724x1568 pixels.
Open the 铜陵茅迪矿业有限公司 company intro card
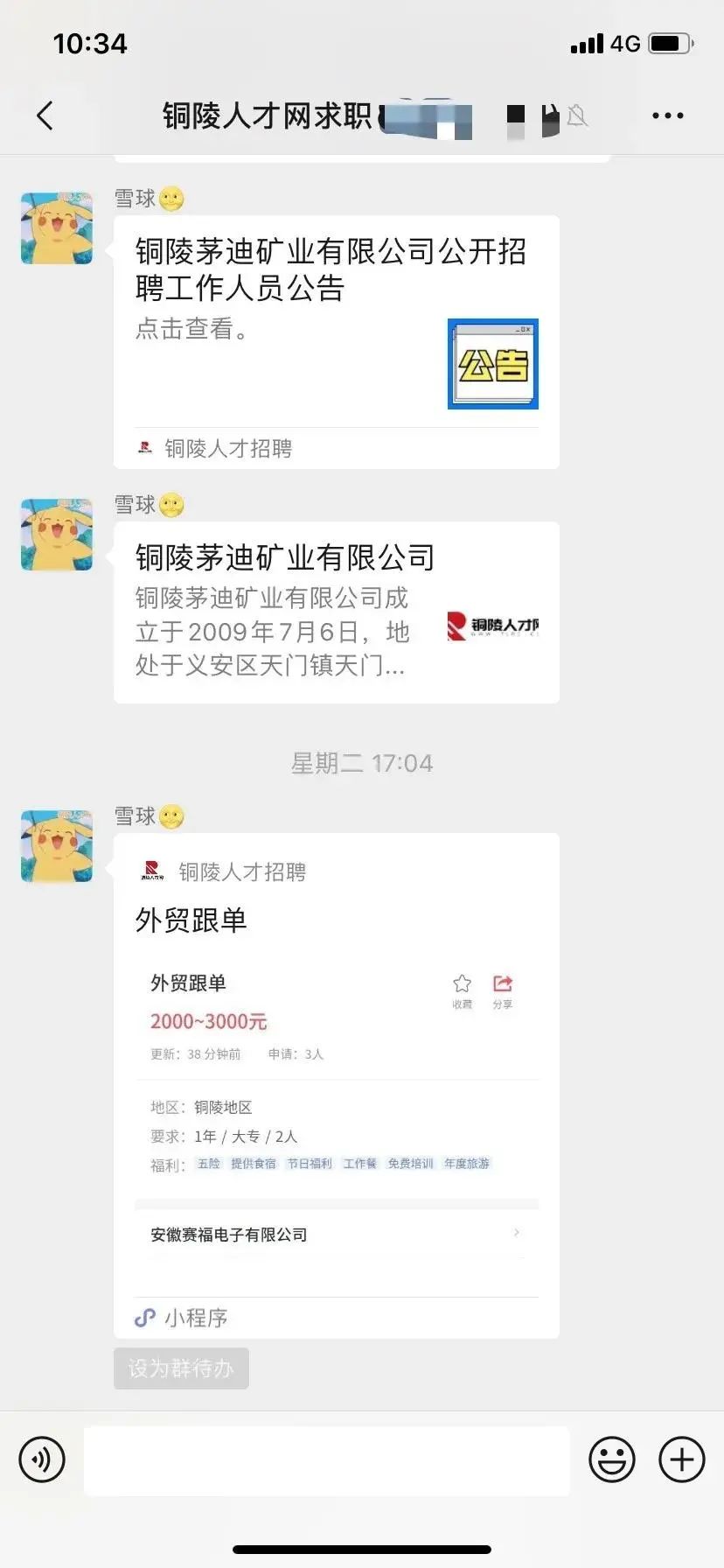pos(336,612)
